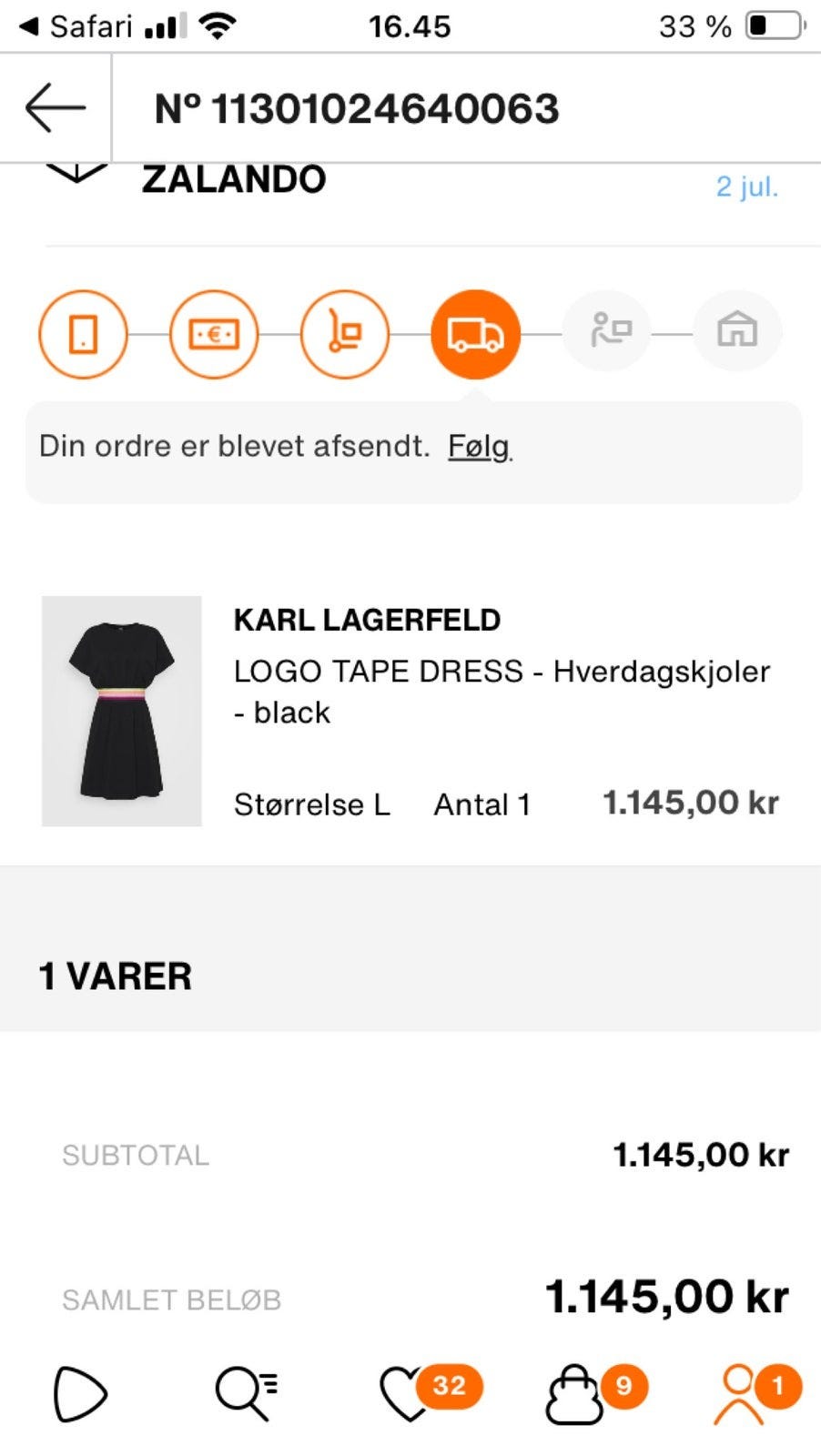This screenshot has height=1456, width=821.
Task: Tap the order-placed device icon
Action: coord(84,334)
